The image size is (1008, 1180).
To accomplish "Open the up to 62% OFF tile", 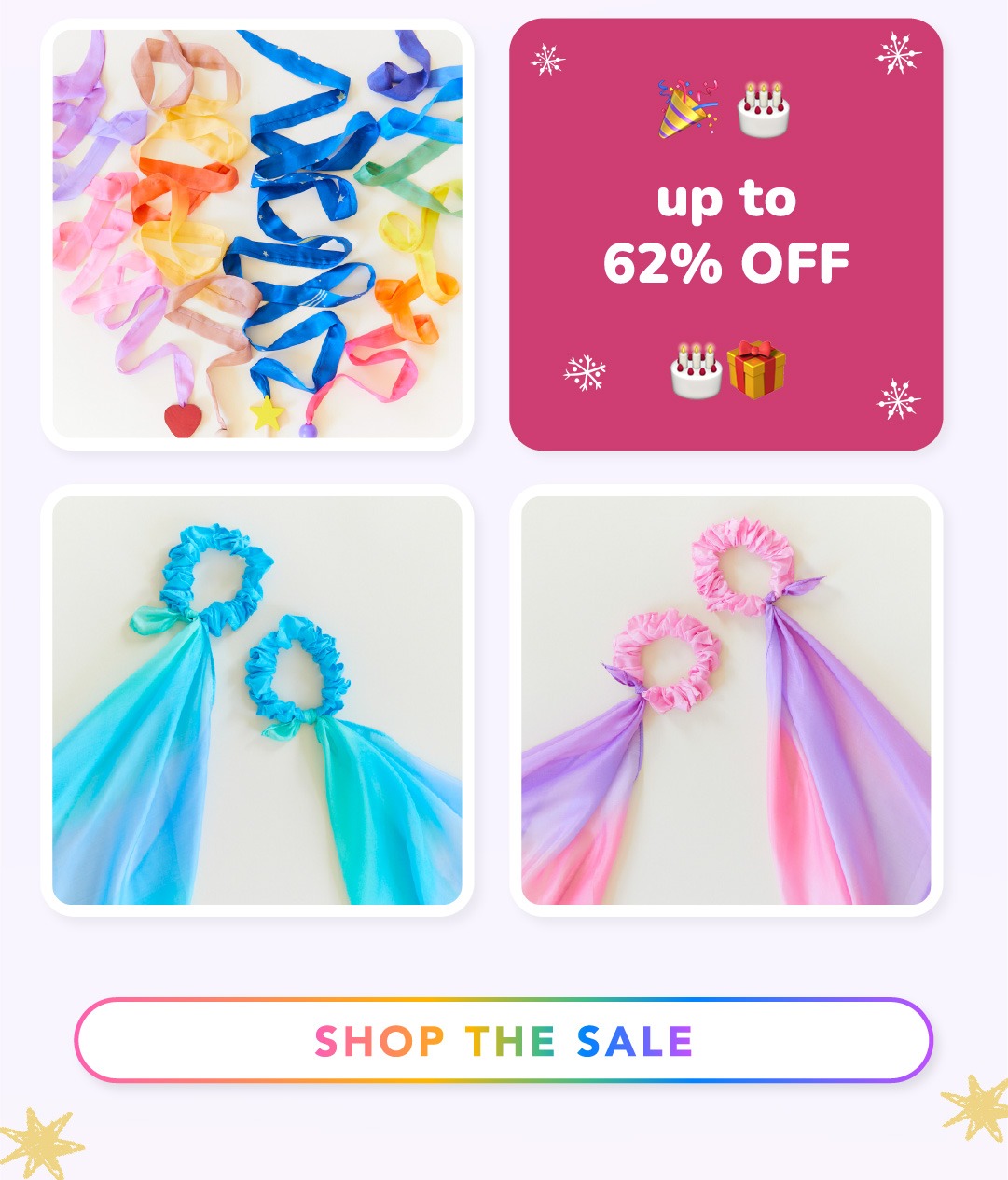I will [x=725, y=234].
